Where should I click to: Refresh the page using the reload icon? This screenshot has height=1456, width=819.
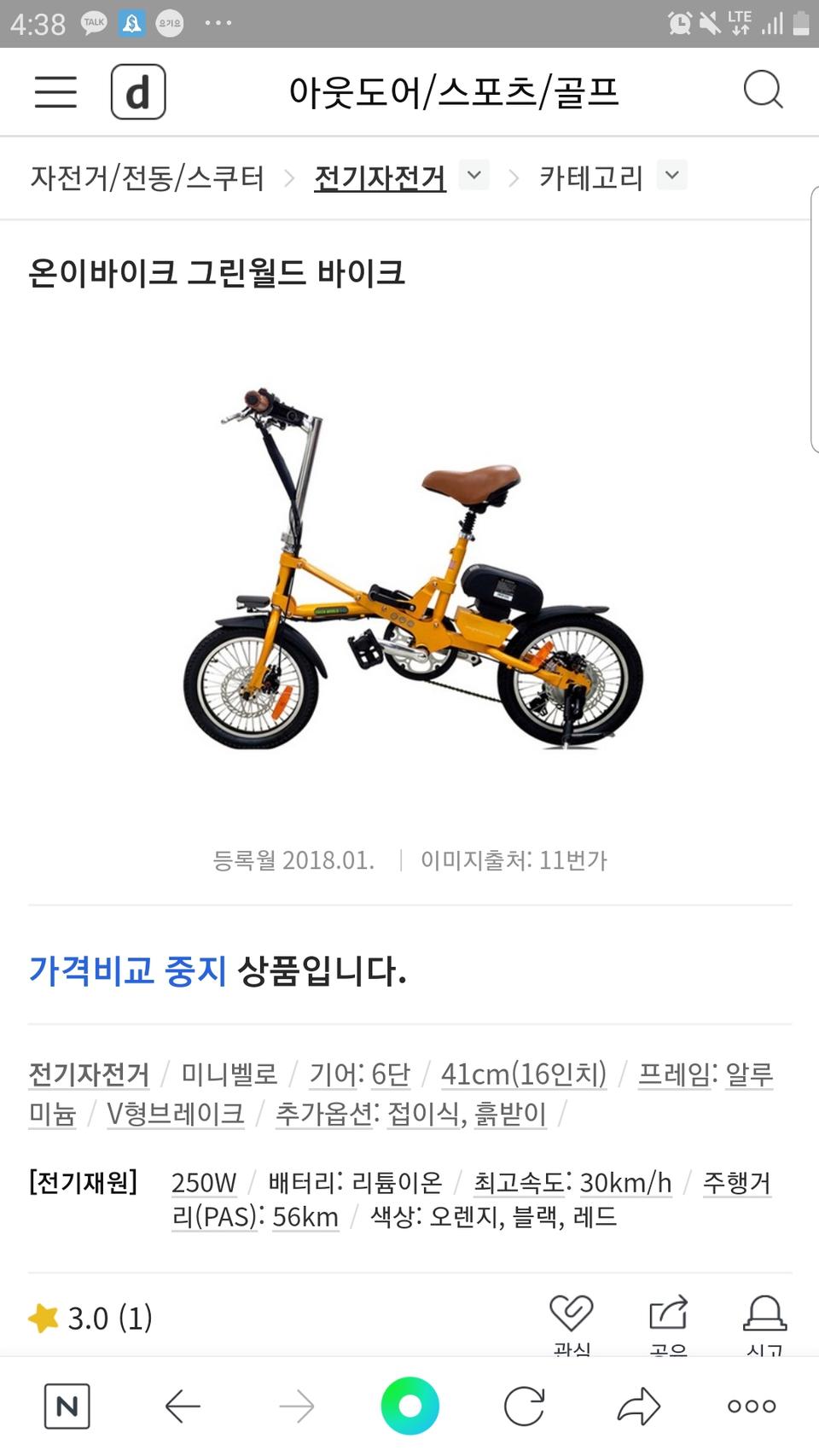tap(523, 1403)
